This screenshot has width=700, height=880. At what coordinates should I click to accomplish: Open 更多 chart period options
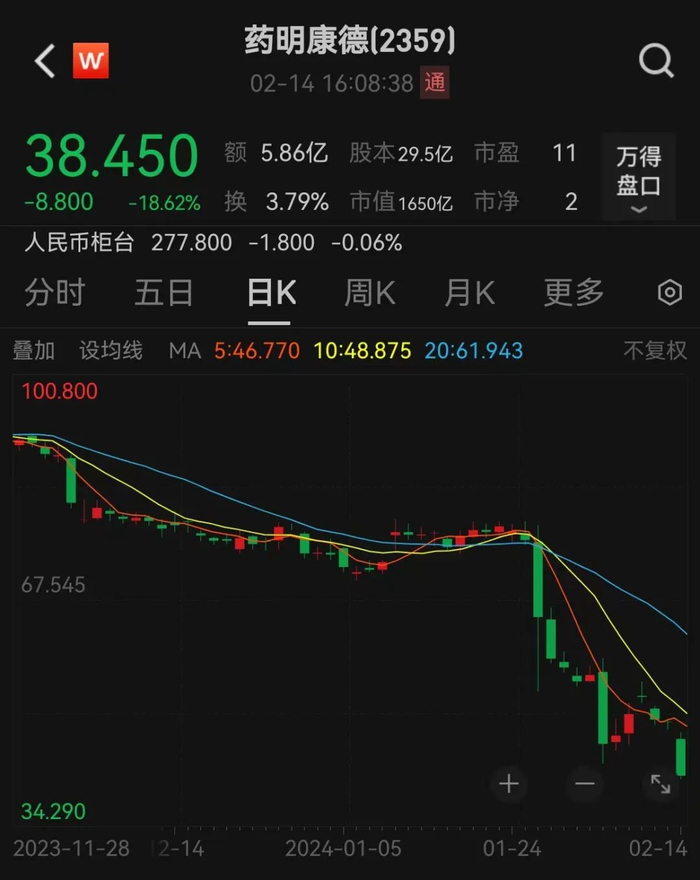[x=574, y=293]
